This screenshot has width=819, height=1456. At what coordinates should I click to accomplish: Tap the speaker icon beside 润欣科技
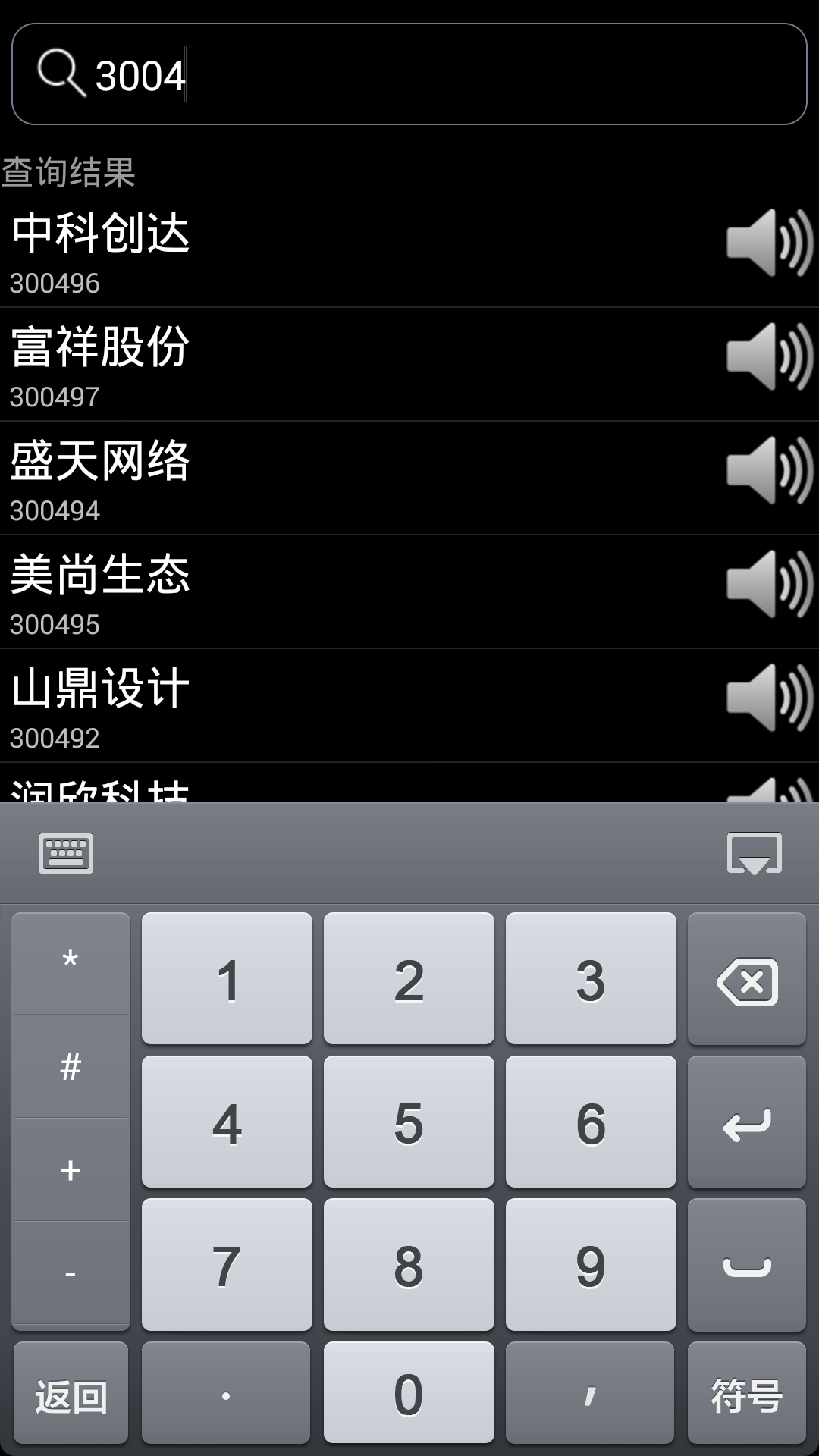pos(768,792)
